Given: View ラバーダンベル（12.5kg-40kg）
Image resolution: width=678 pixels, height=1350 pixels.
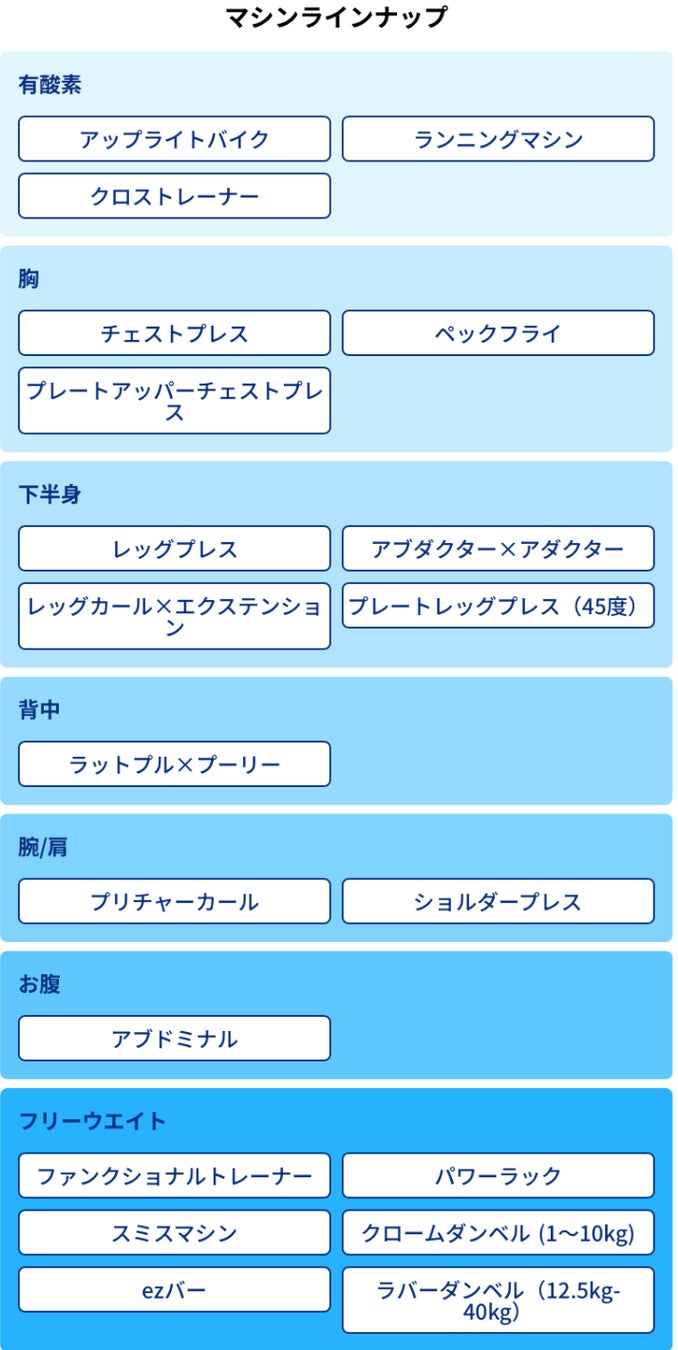Looking at the screenshot, I should 498,1300.
